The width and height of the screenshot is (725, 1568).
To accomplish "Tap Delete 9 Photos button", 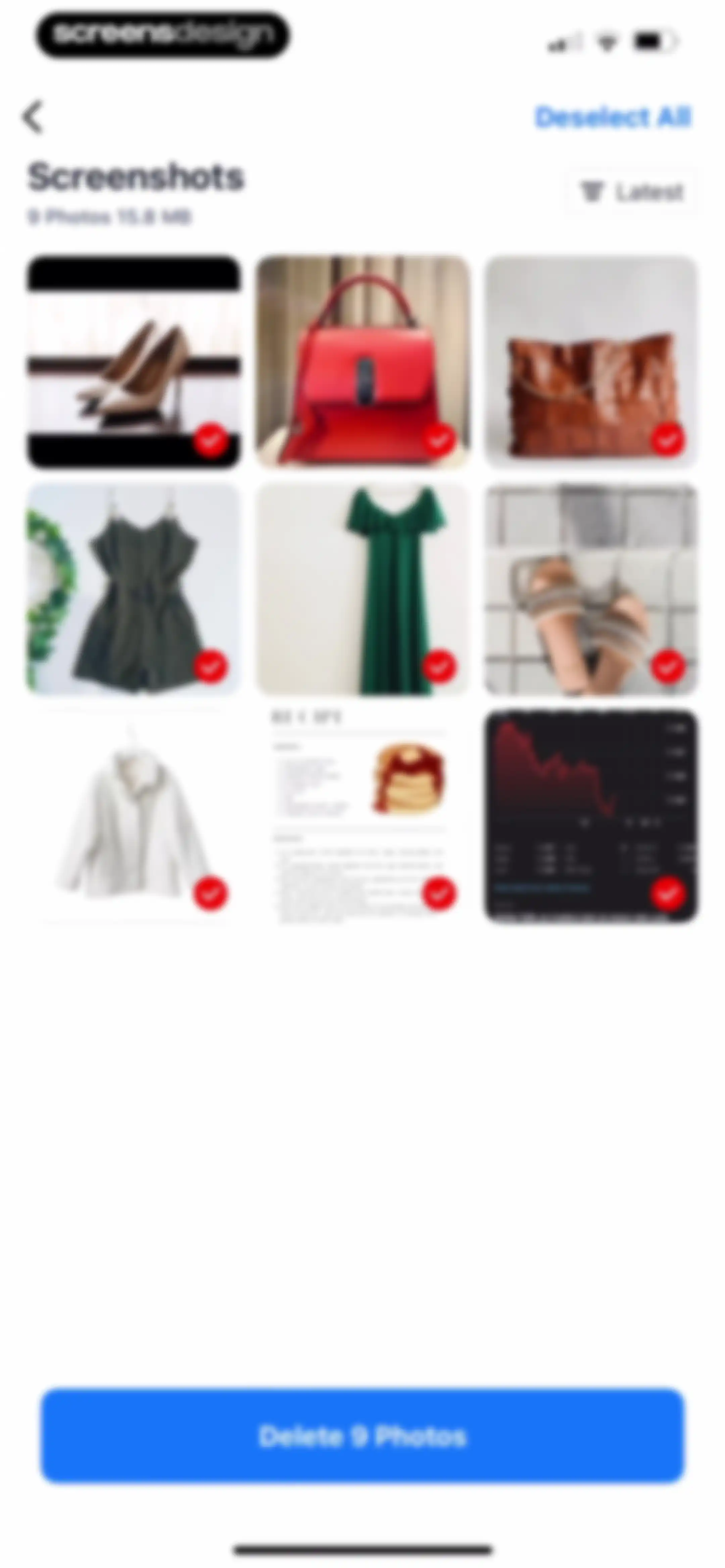I will tap(363, 1436).
